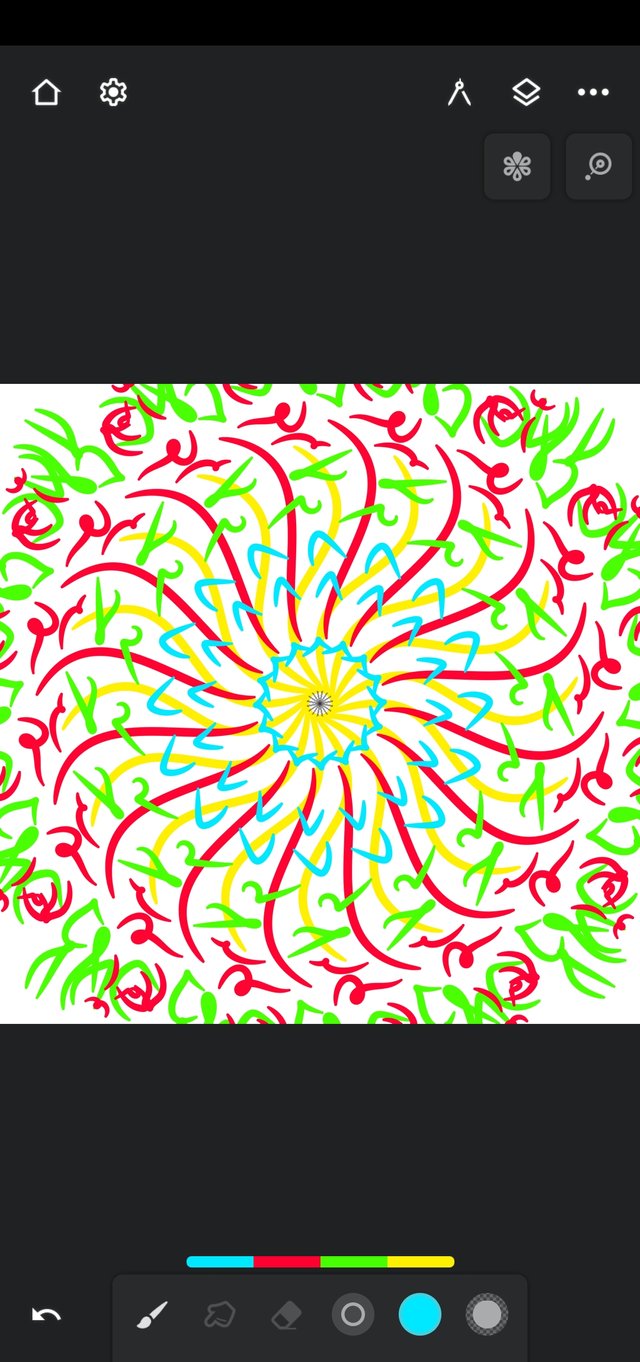Image resolution: width=640 pixels, height=1362 pixels.
Task: Open the brush size ring control
Action: click(x=353, y=1315)
